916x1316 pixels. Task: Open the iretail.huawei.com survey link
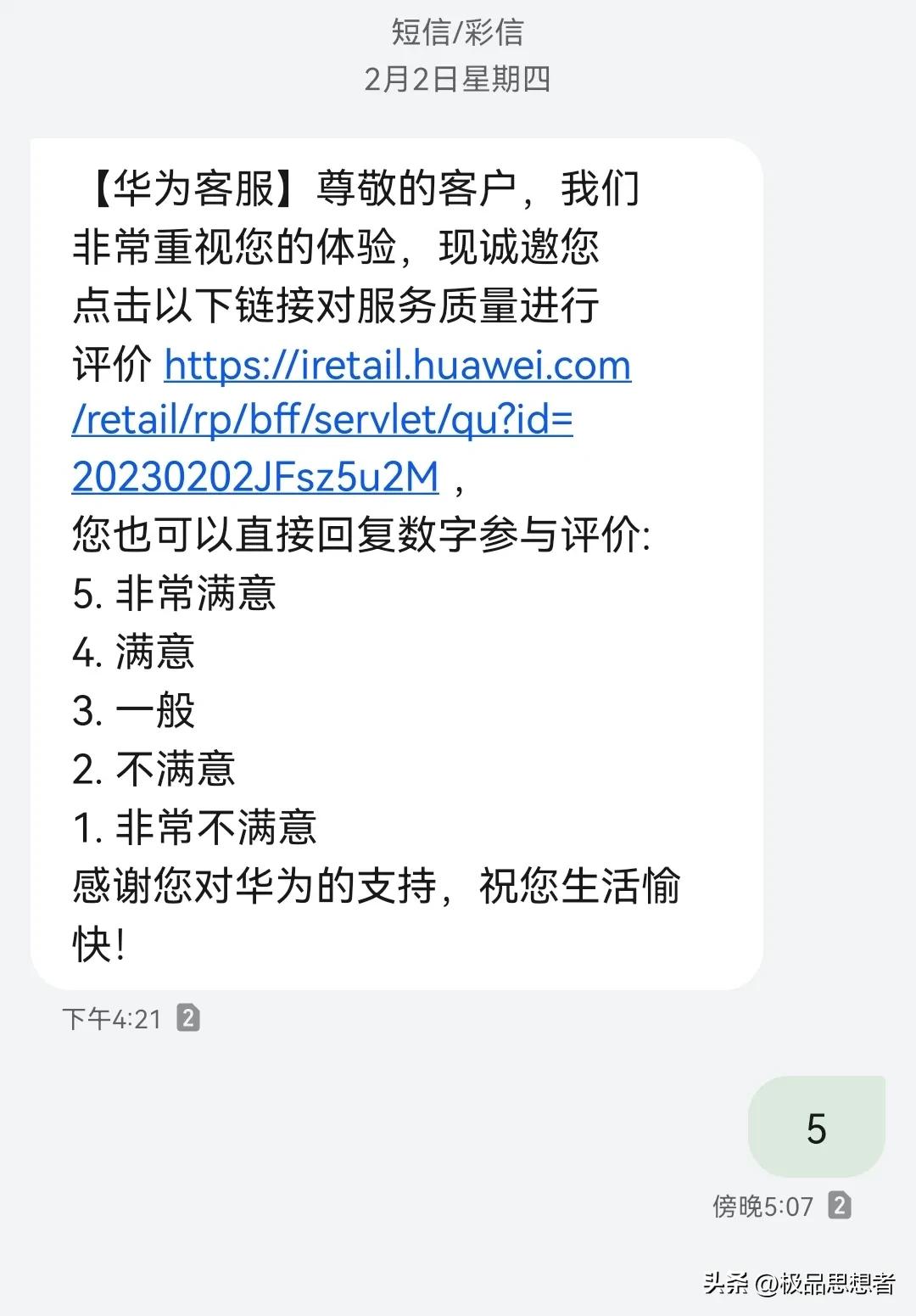[396, 367]
